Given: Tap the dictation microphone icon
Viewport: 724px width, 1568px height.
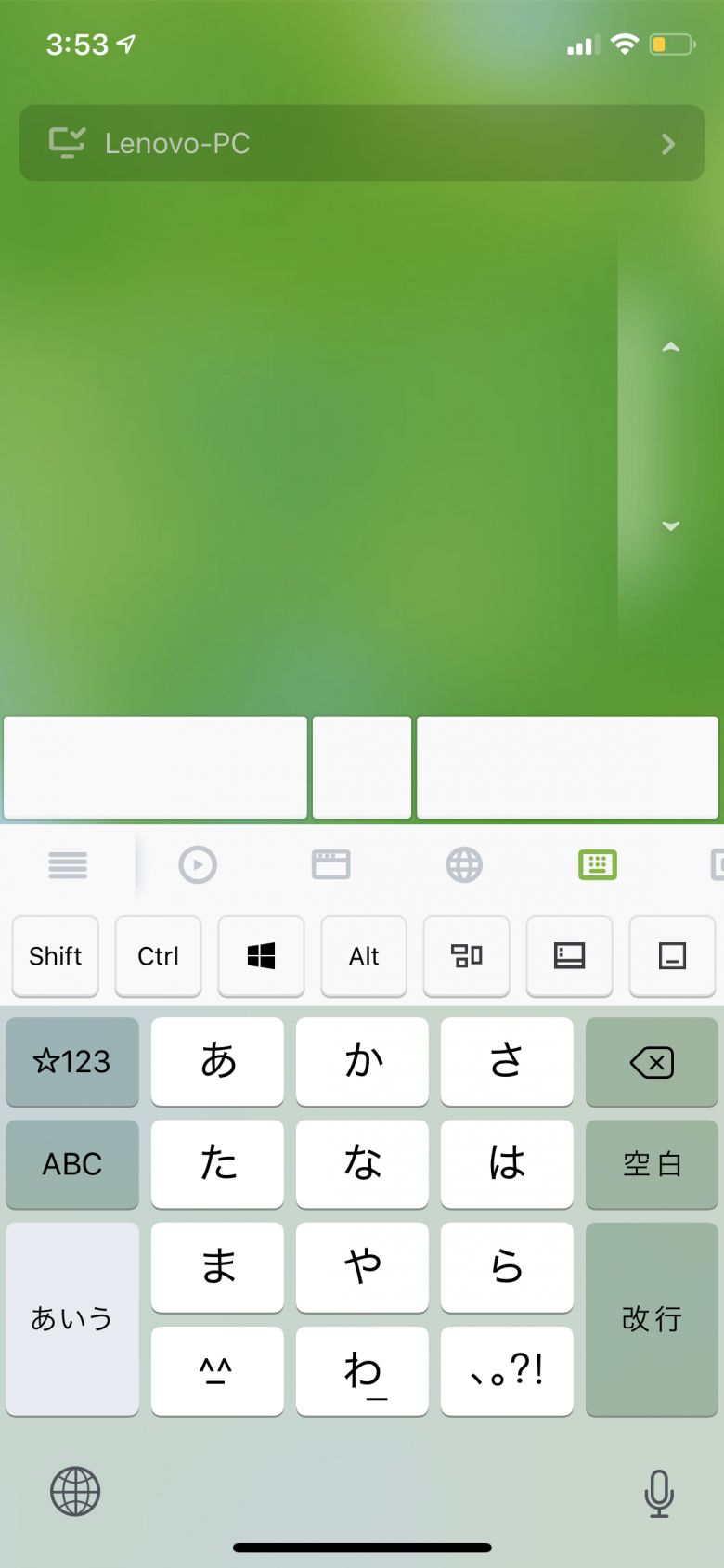Looking at the screenshot, I should point(658,1493).
